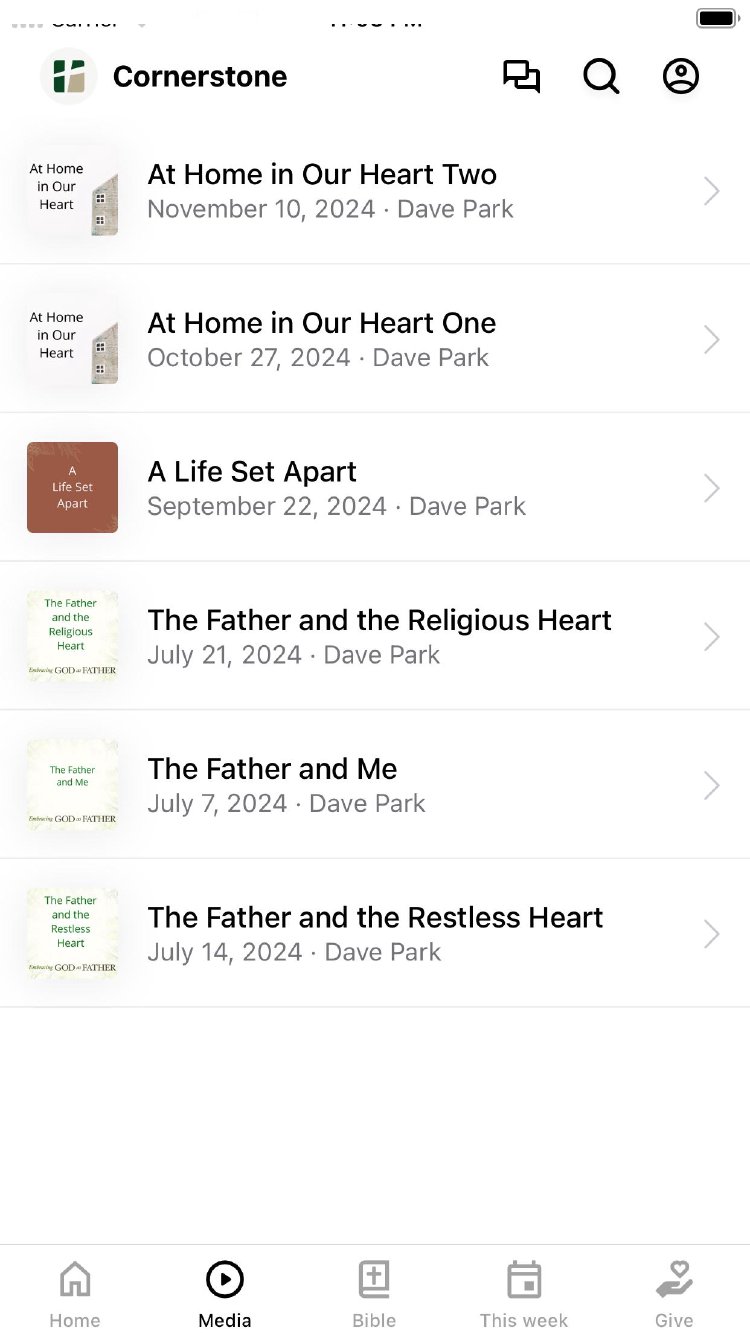The image size is (750, 1334).
Task: Open the user profile icon
Action: click(681, 77)
